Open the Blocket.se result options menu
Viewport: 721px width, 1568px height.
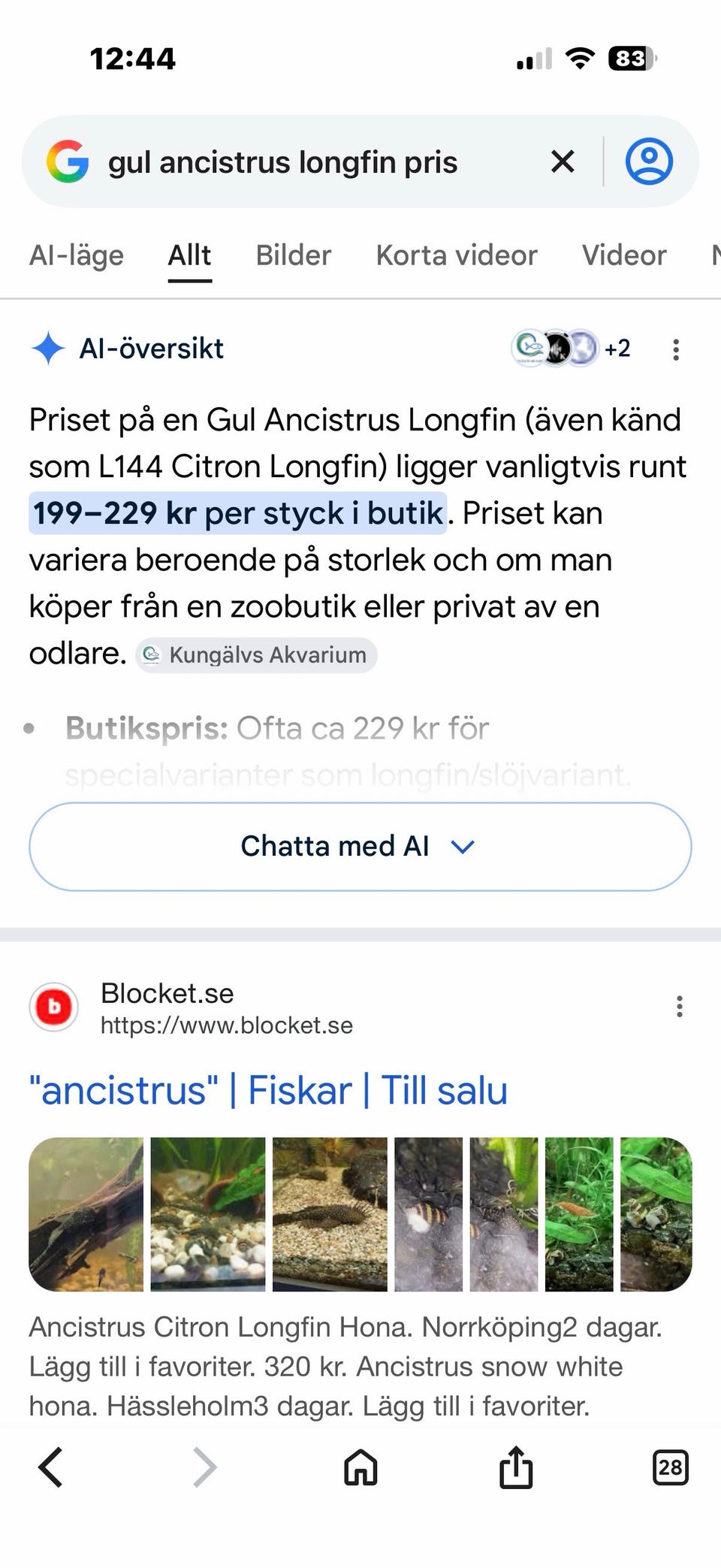pyautogui.click(x=679, y=1007)
